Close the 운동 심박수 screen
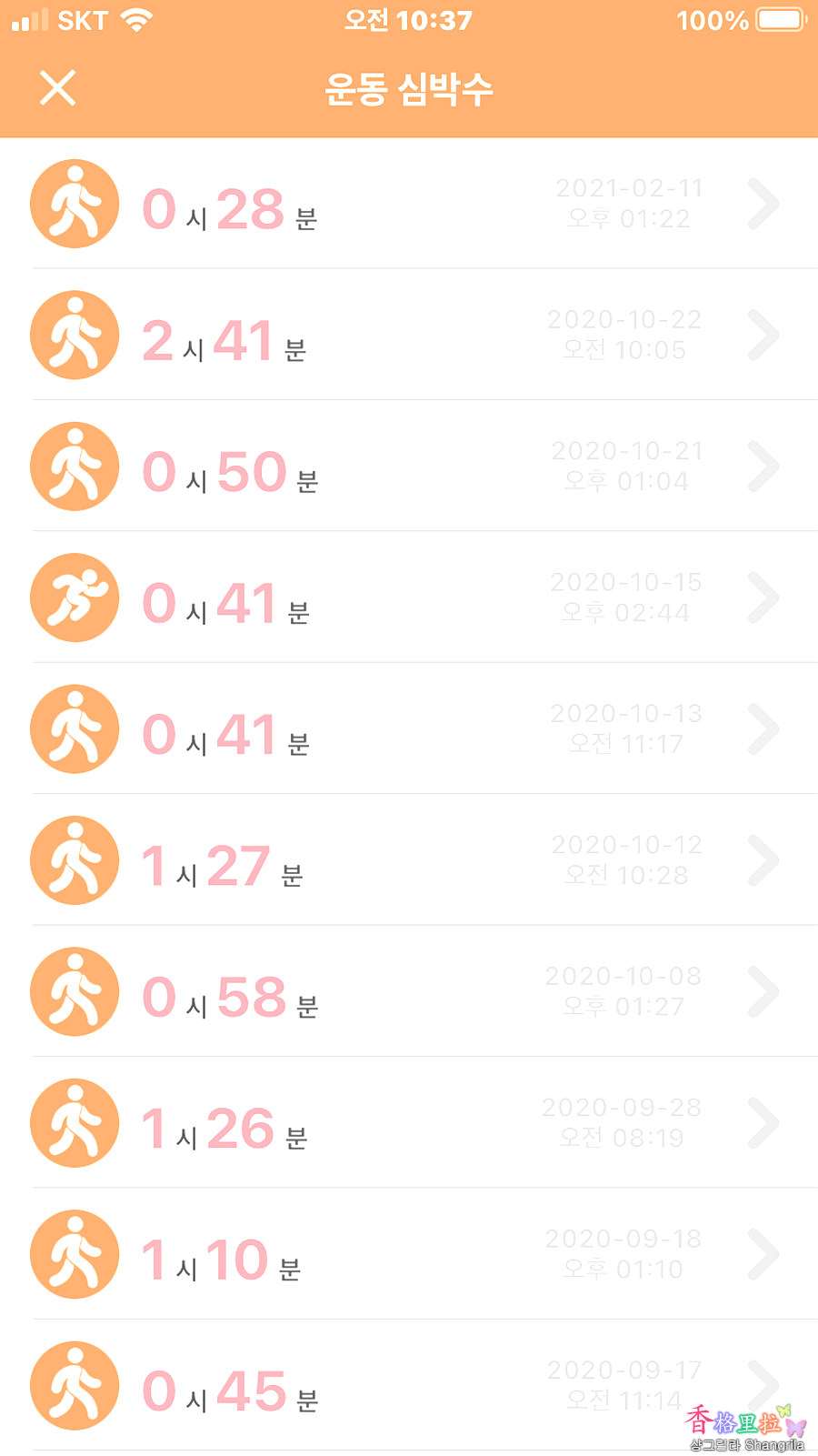 57,88
